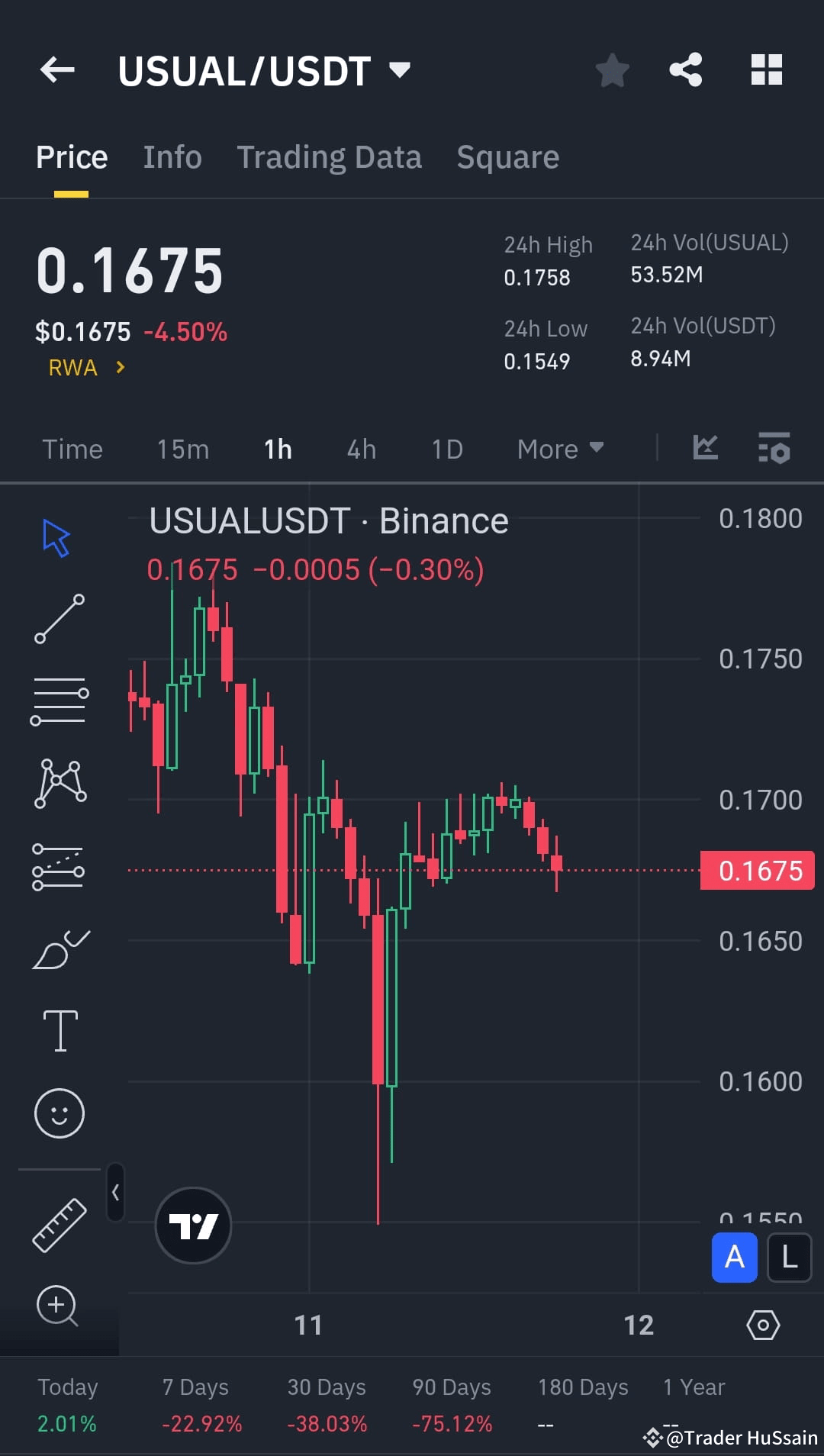The width and height of the screenshot is (824, 1456).
Task: Open the Square tab
Action: point(507,157)
